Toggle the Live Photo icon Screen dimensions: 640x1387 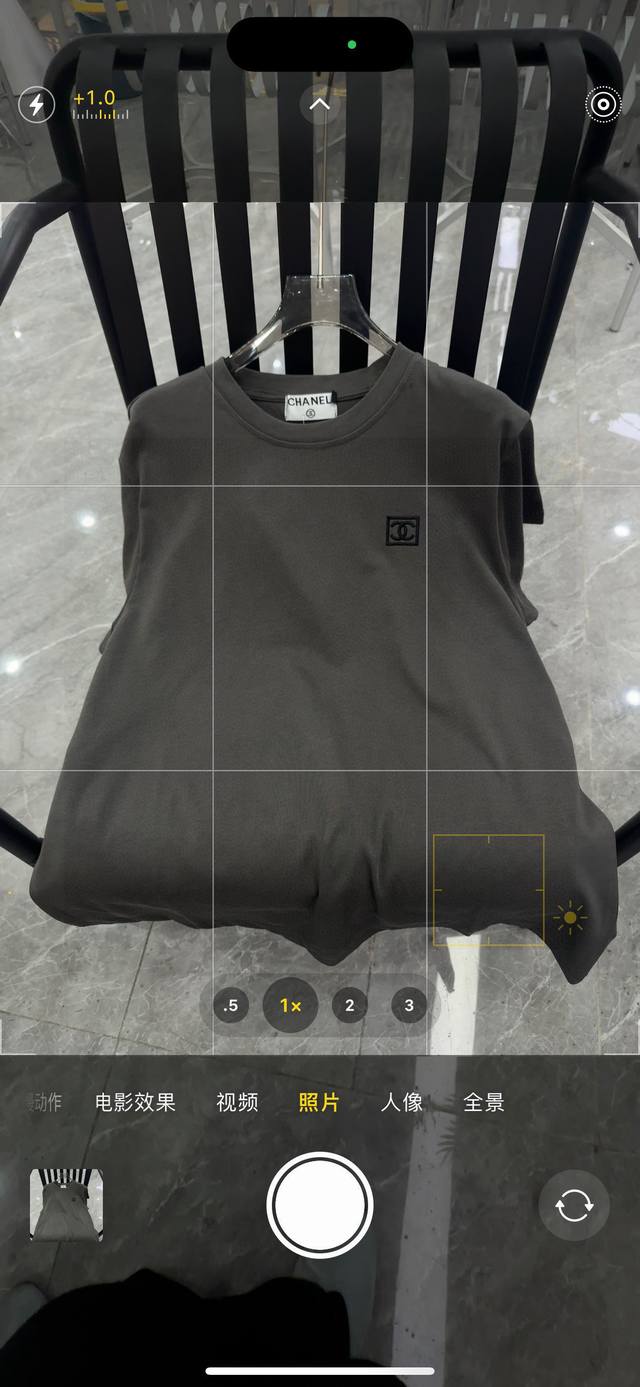603,104
